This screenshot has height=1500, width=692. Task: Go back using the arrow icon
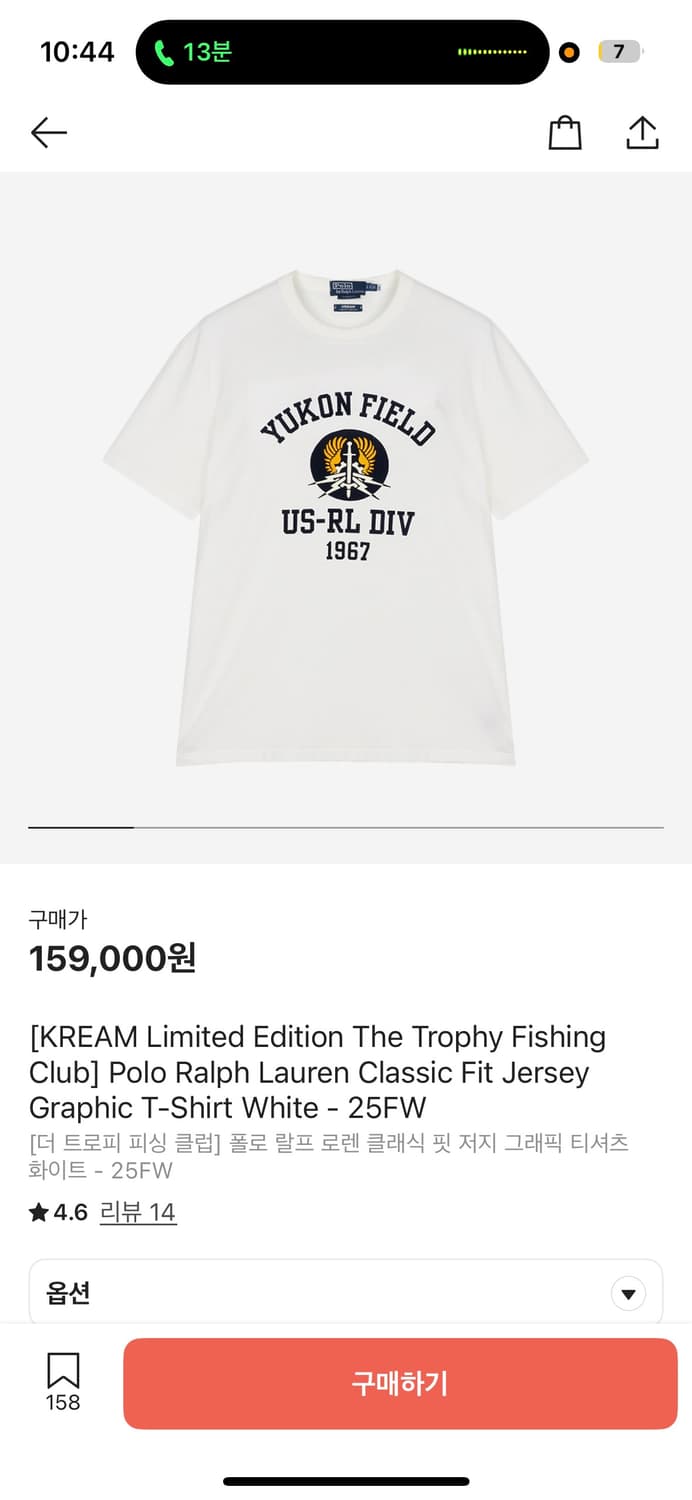click(x=48, y=132)
